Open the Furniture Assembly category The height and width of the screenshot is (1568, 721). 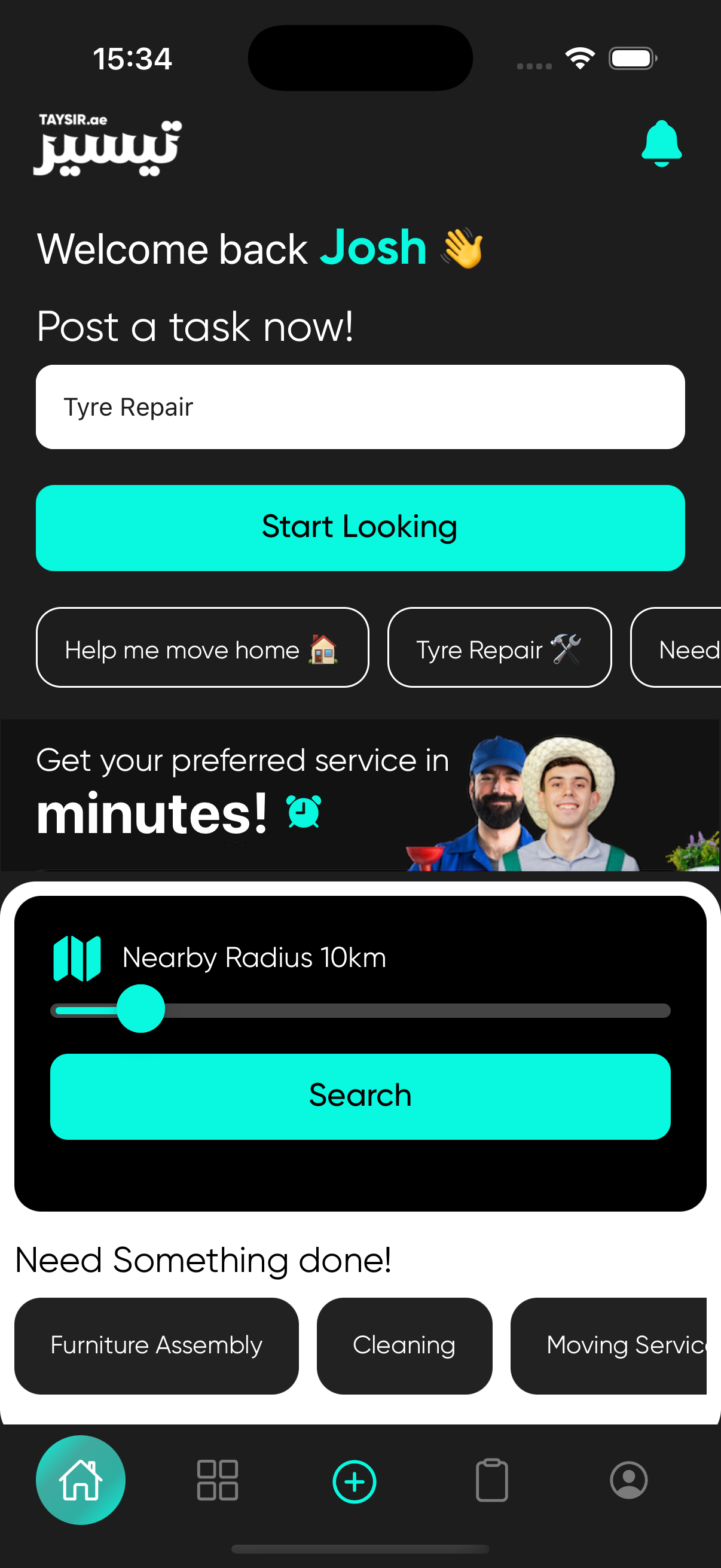(157, 1345)
